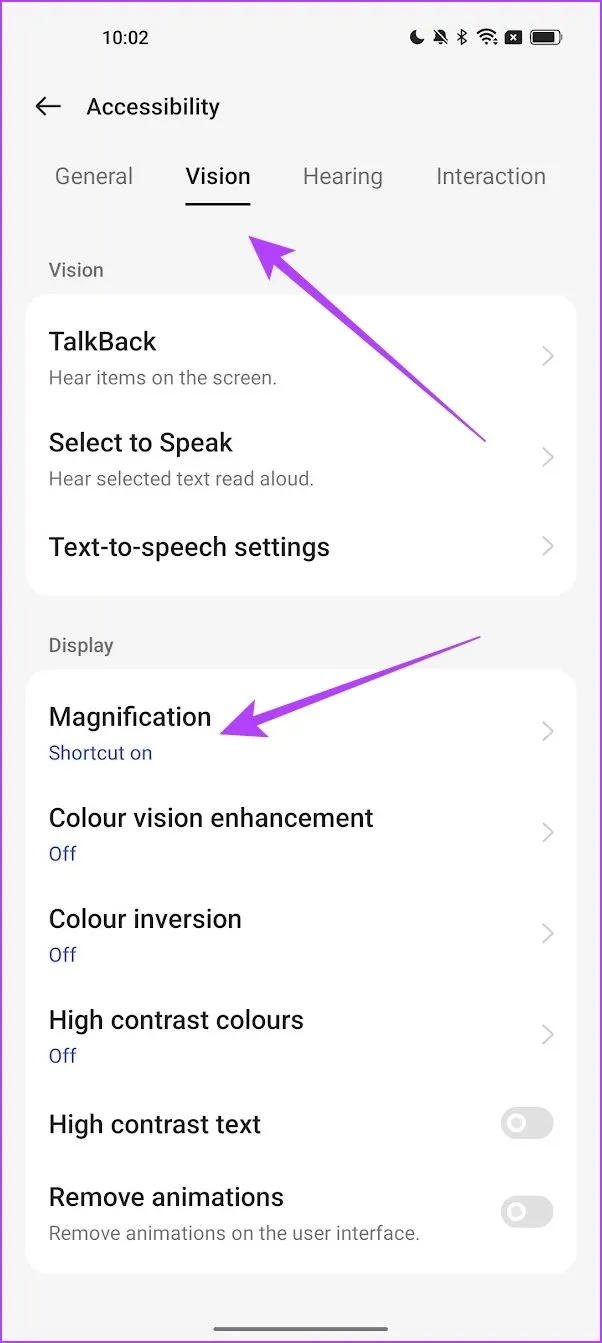Open Colour vision enhancement
This screenshot has height=1343, width=602.
coord(300,833)
